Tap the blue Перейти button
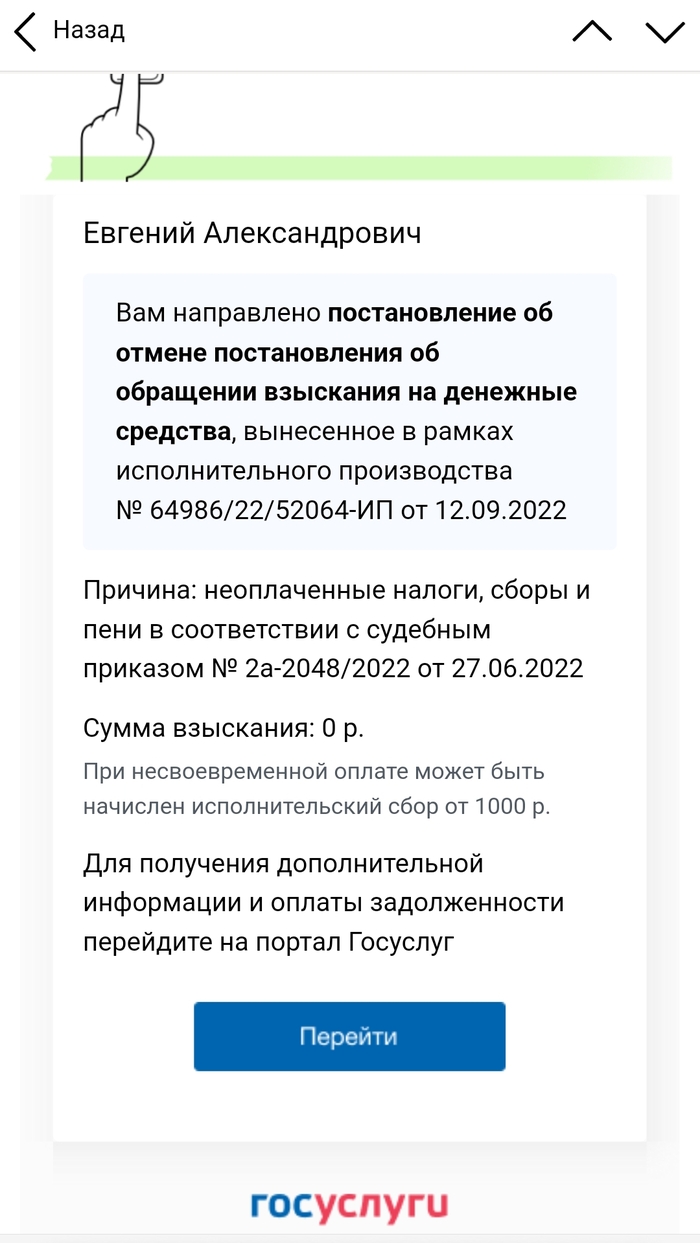Image resolution: width=700 pixels, height=1243 pixels. tap(349, 1036)
